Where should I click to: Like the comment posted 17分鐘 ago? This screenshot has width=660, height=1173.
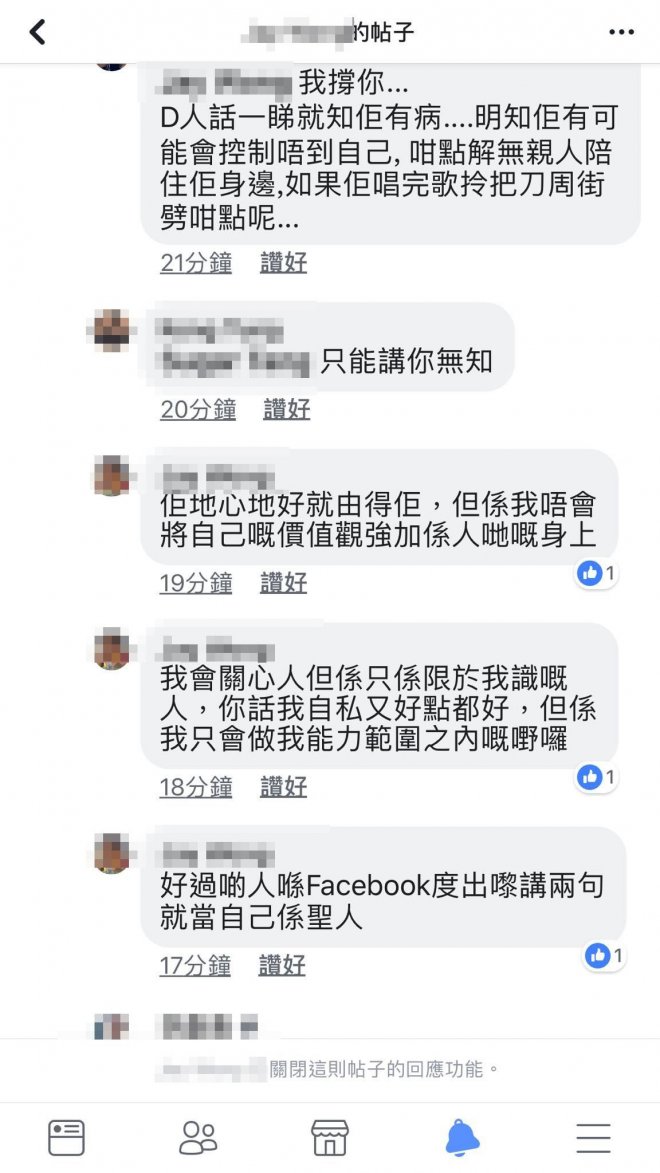coord(282,965)
